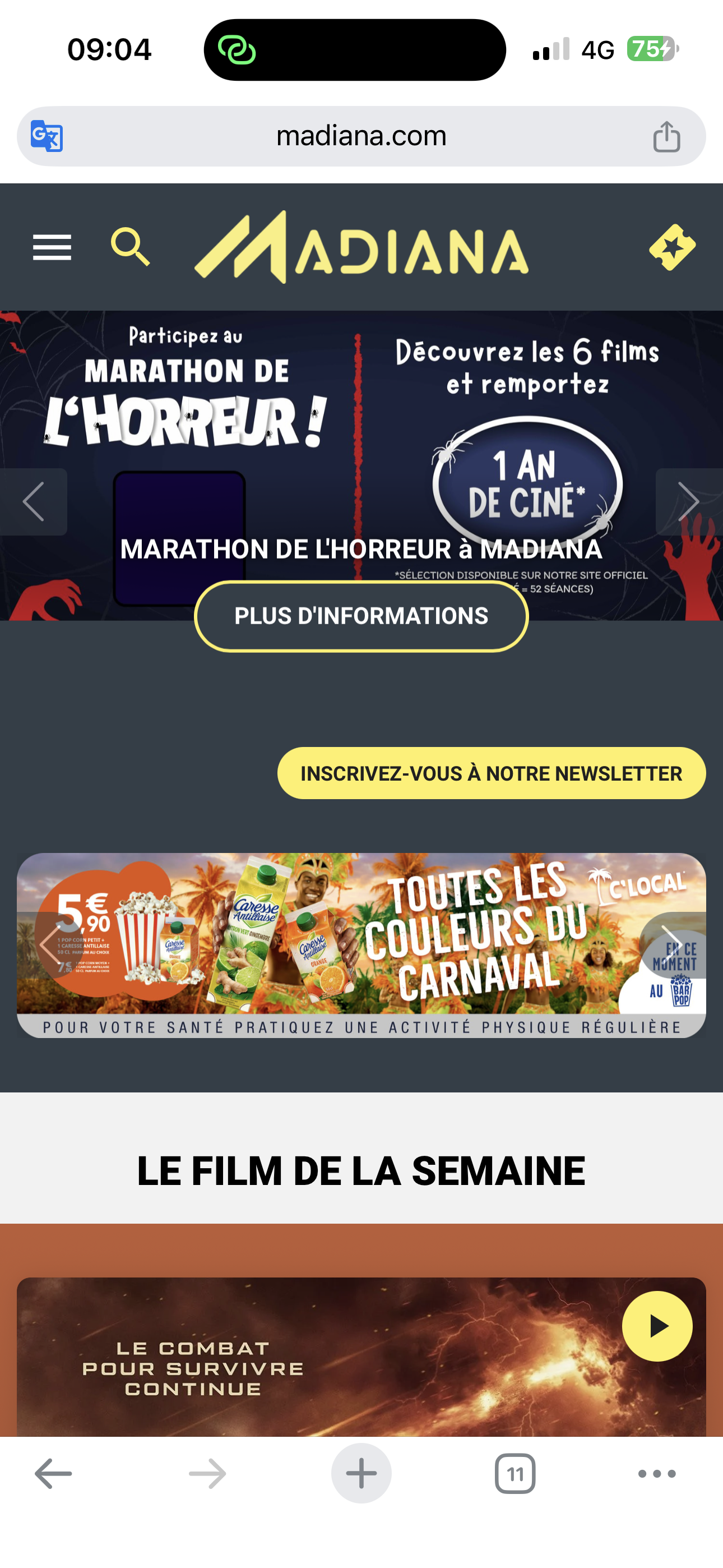View the 11 open tabs
Image resolution: width=723 pixels, height=1568 pixels.
(x=515, y=1474)
